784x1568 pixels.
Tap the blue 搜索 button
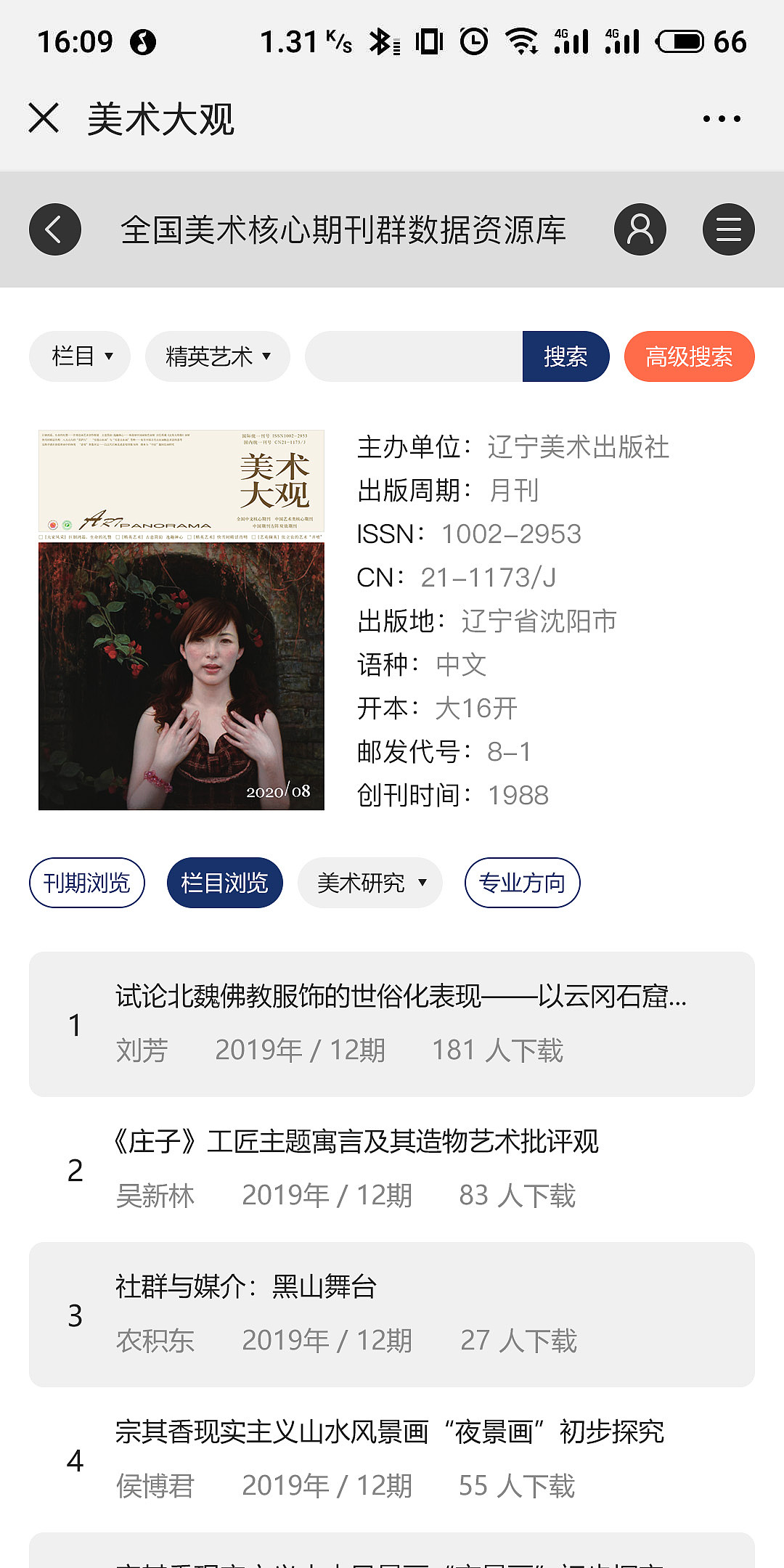[x=565, y=356]
